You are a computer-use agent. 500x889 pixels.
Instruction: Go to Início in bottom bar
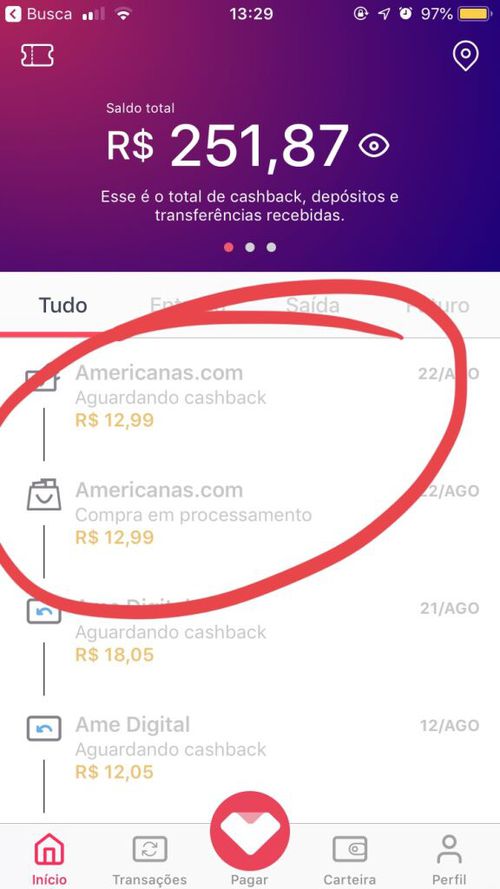coord(49,859)
